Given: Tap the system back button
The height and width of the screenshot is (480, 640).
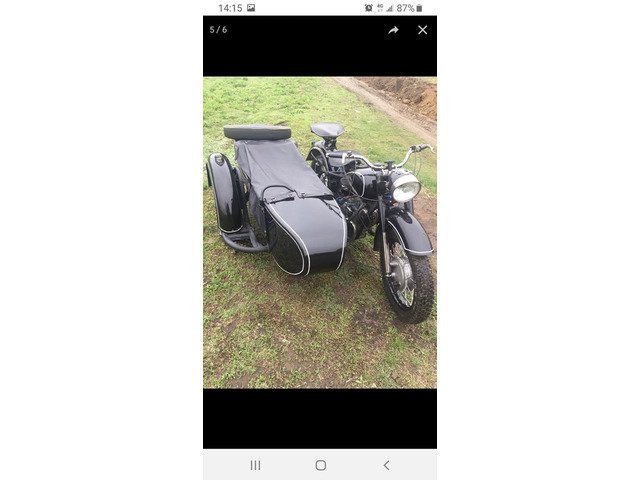Looking at the screenshot, I should click(x=386, y=465).
